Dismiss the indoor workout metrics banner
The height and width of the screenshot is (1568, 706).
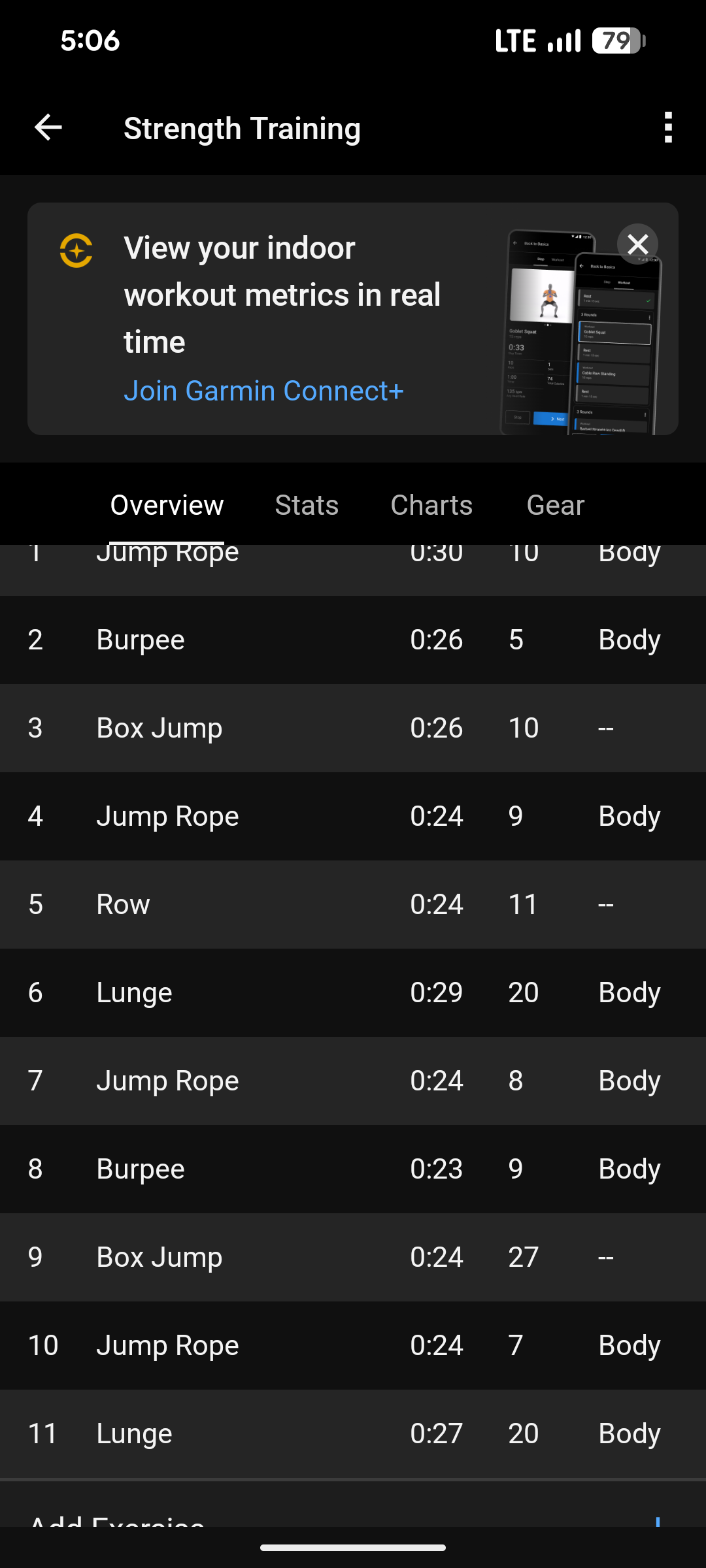click(637, 244)
